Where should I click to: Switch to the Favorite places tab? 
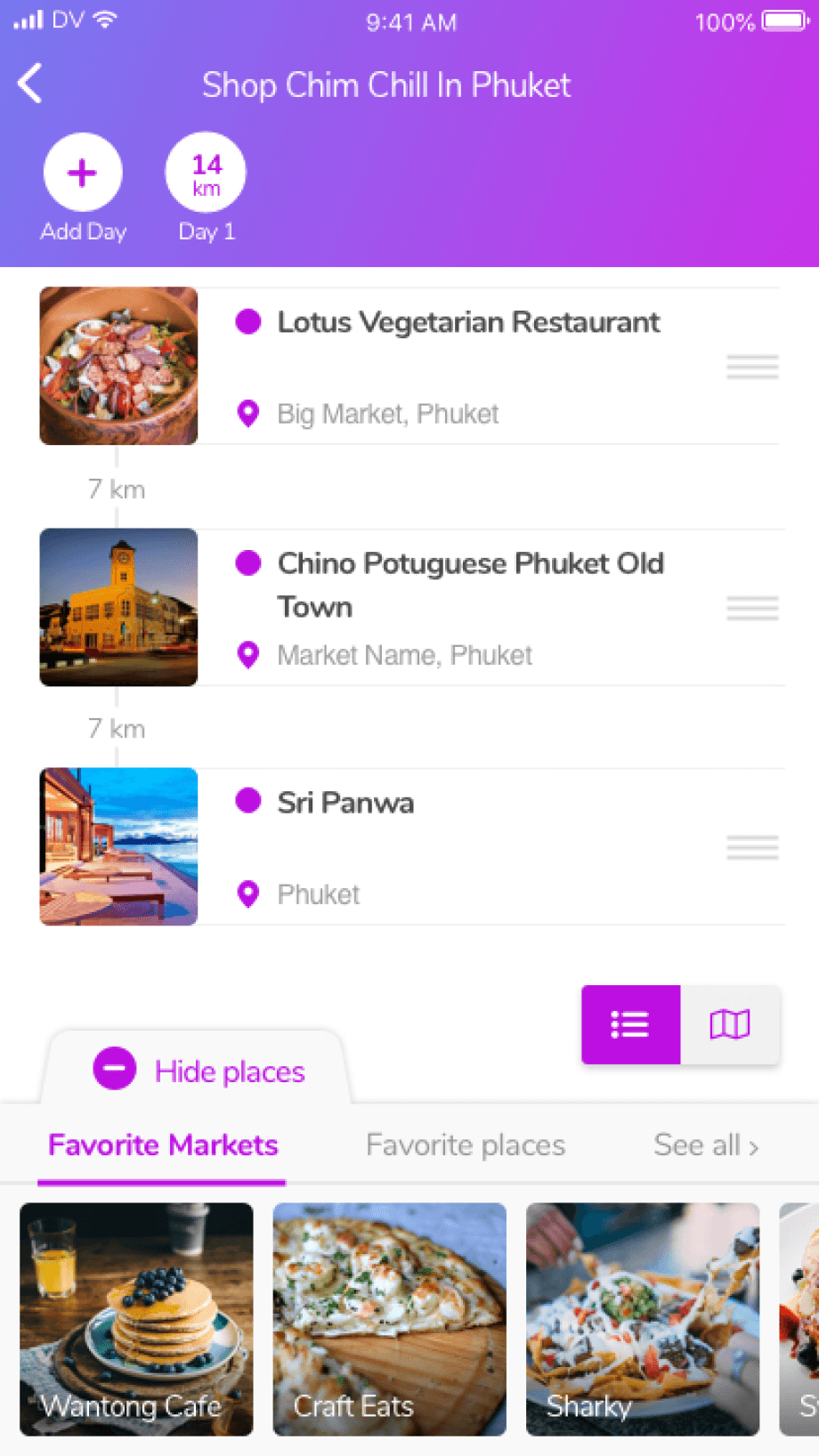tap(465, 1145)
